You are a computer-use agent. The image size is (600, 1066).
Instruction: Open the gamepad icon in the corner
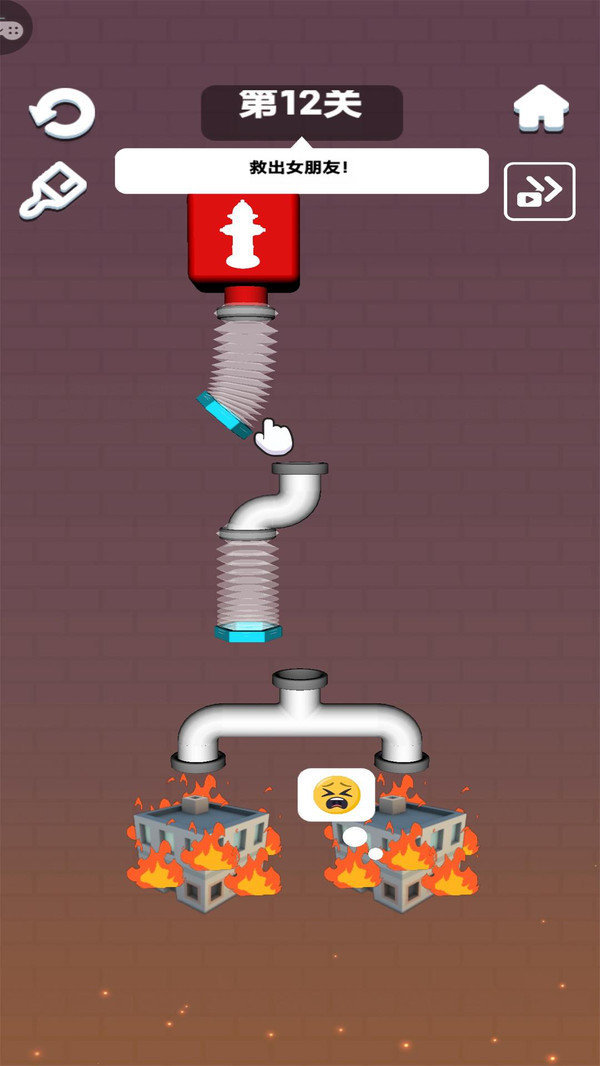[x=12, y=29]
